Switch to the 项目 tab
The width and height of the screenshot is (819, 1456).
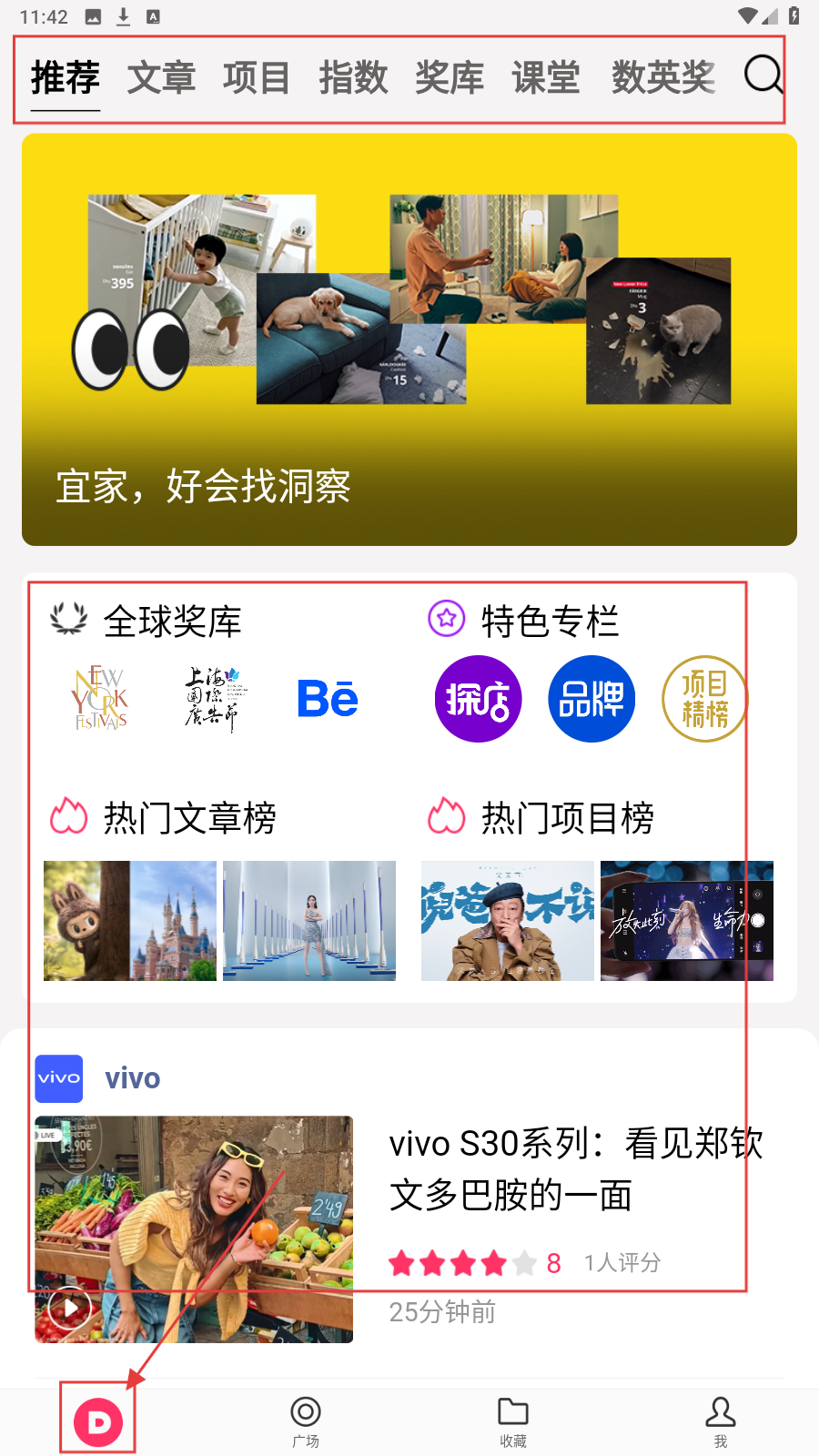257,78
